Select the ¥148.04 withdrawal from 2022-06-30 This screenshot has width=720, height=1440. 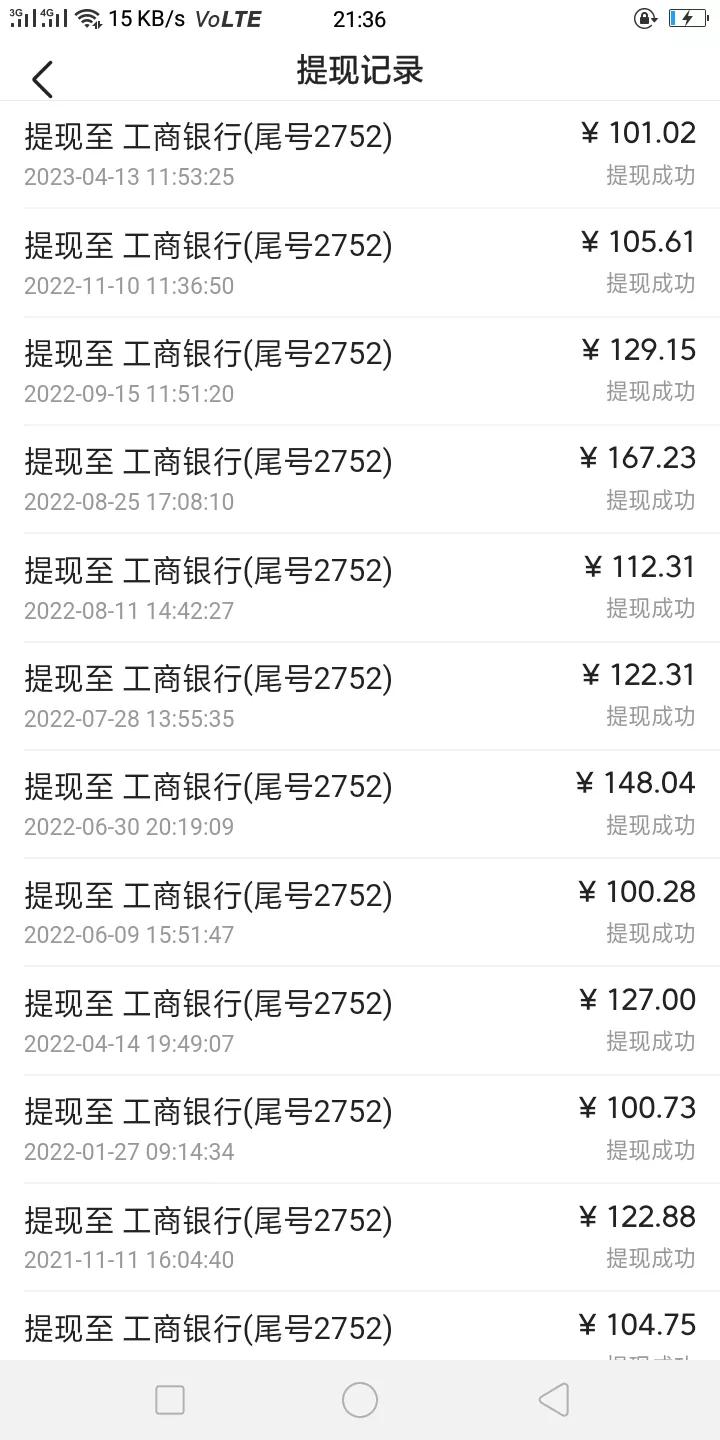click(360, 802)
